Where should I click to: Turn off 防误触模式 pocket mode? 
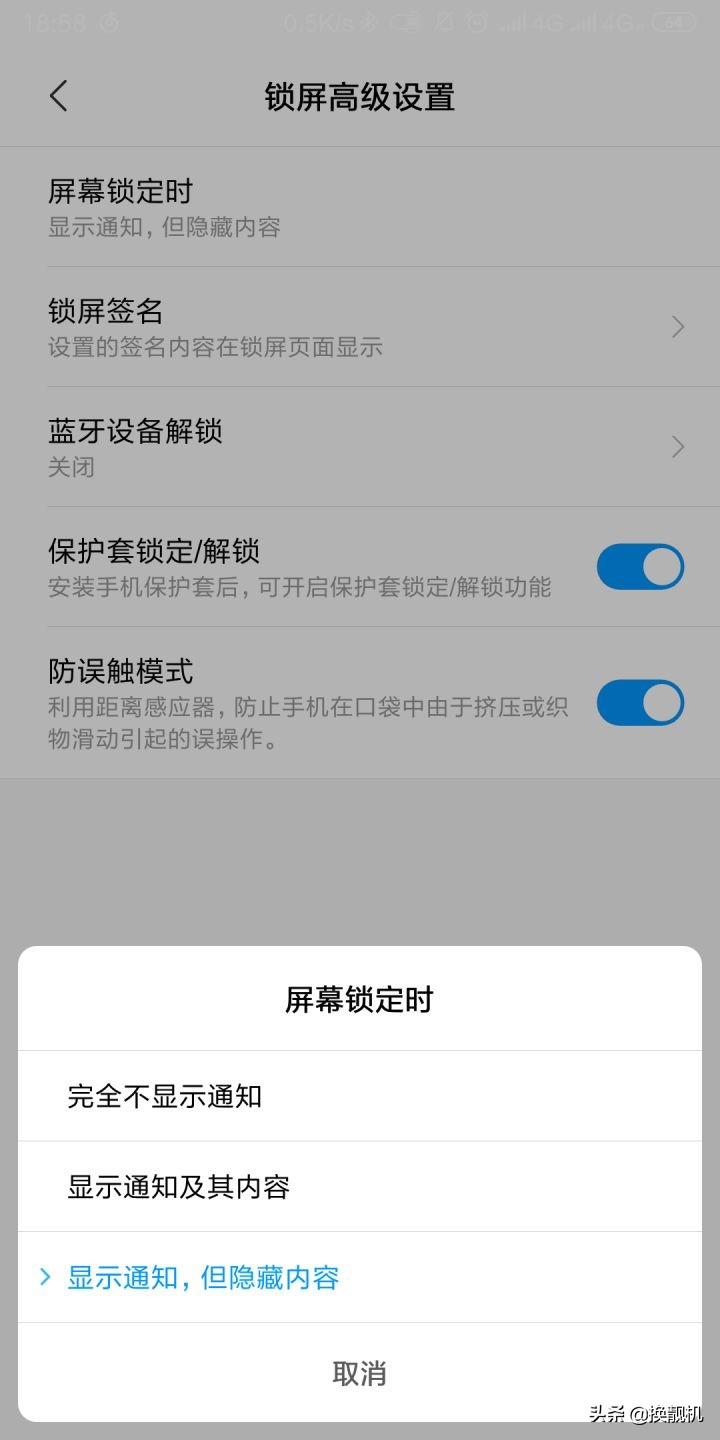tap(640, 703)
